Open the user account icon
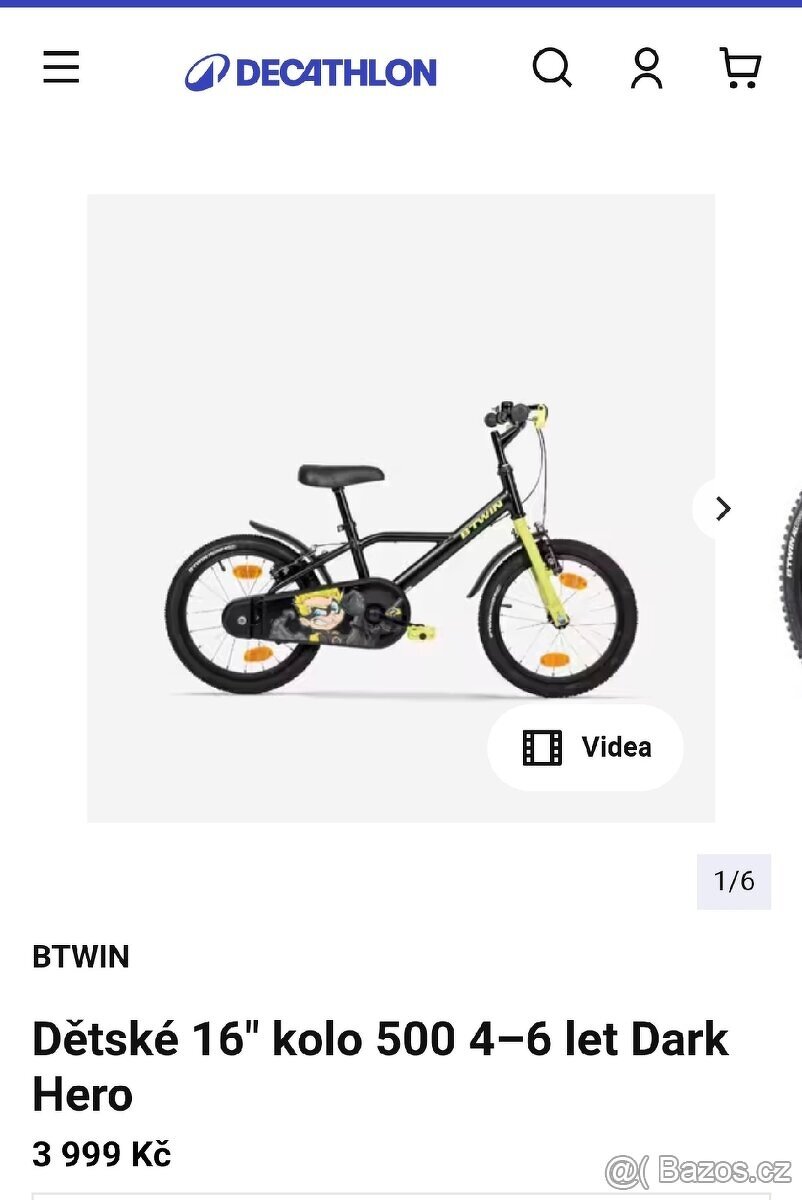Screen dimensions: 802x1200 click(x=647, y=68)
